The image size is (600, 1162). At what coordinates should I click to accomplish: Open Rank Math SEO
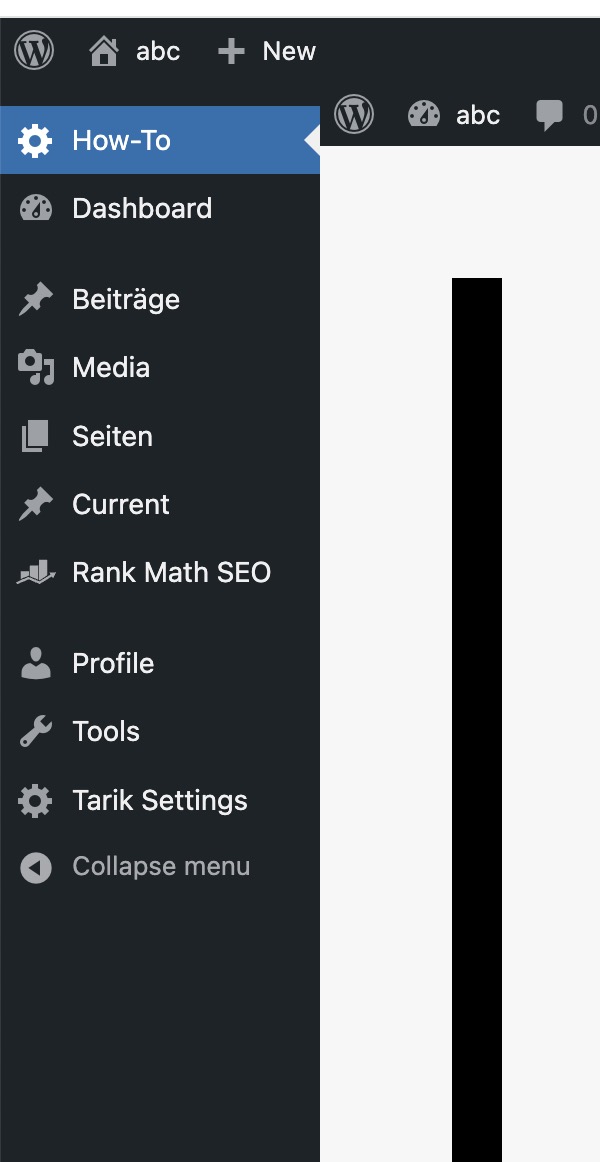pyautogui.click(x=160, y=572)
